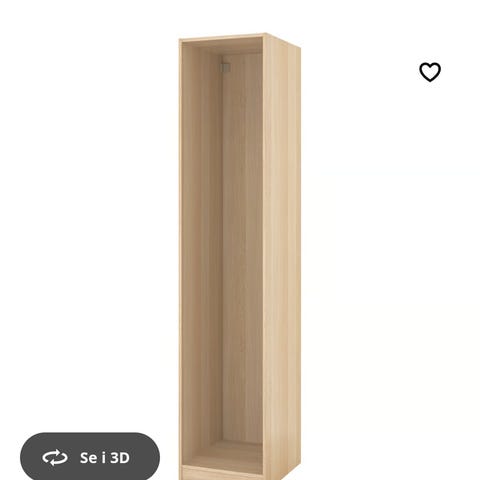Add wardrobe frame to favorites with heart

(x=430, y=72)
